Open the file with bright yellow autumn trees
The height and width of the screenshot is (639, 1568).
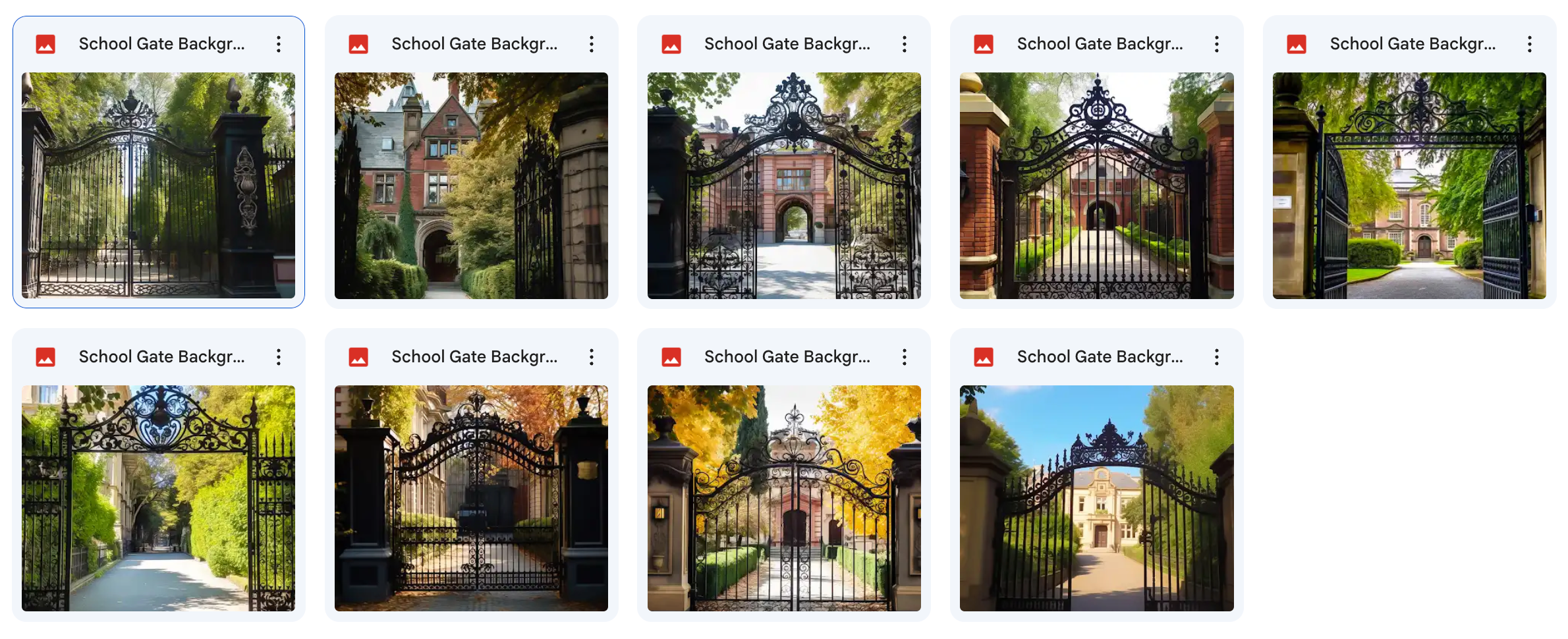pyautogui.click(x=784, y=498)
